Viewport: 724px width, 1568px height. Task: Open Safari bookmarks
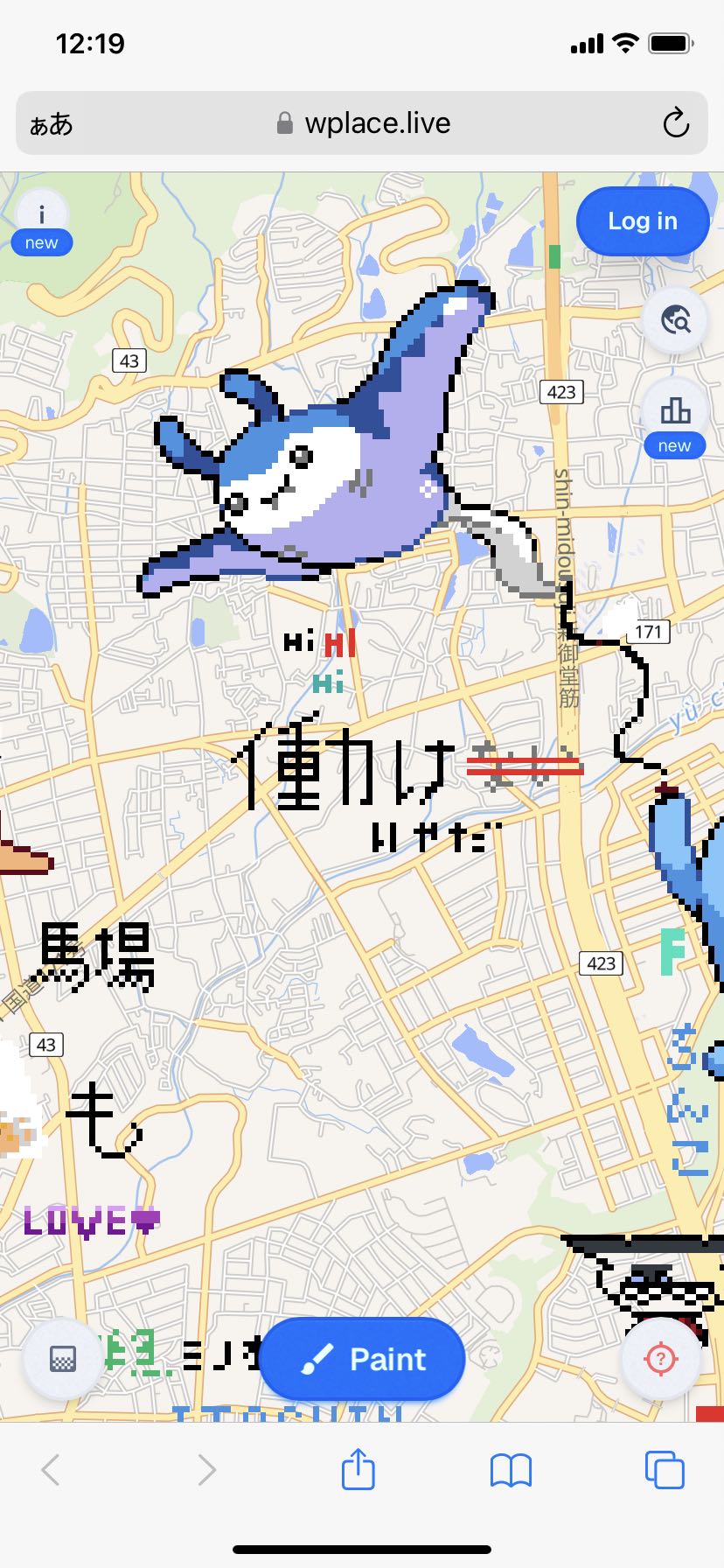511,1470
